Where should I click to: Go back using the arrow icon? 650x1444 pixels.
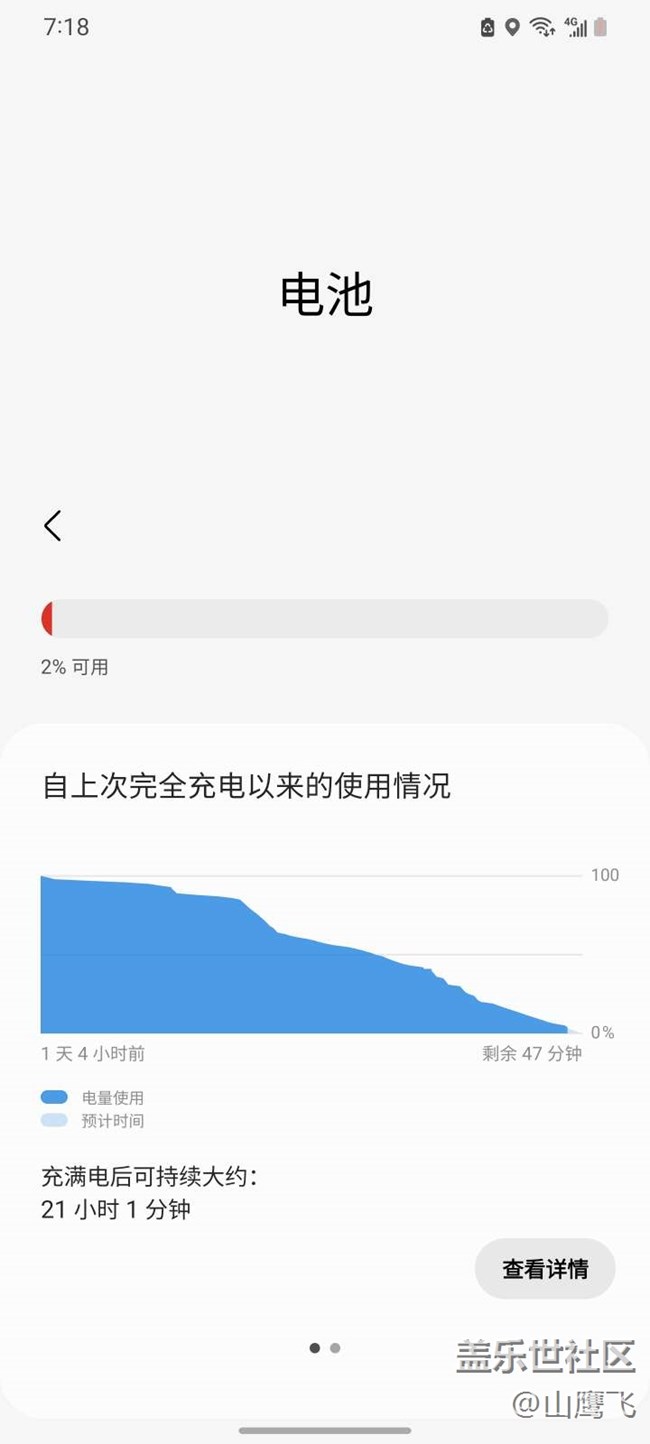click(53, 525)
